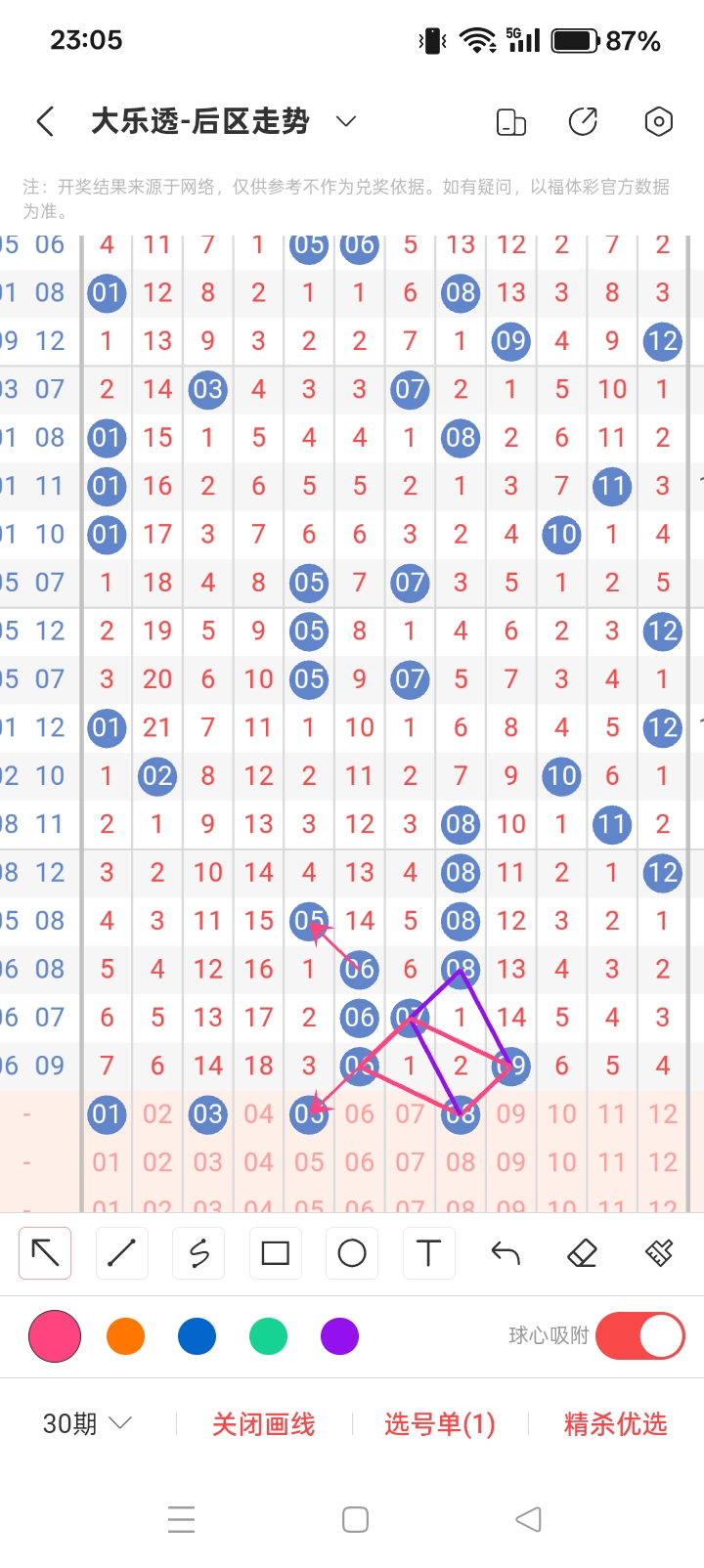Choose the blue color swatch
This screenshot has height=1568, width=704.
coord(197,1336)
